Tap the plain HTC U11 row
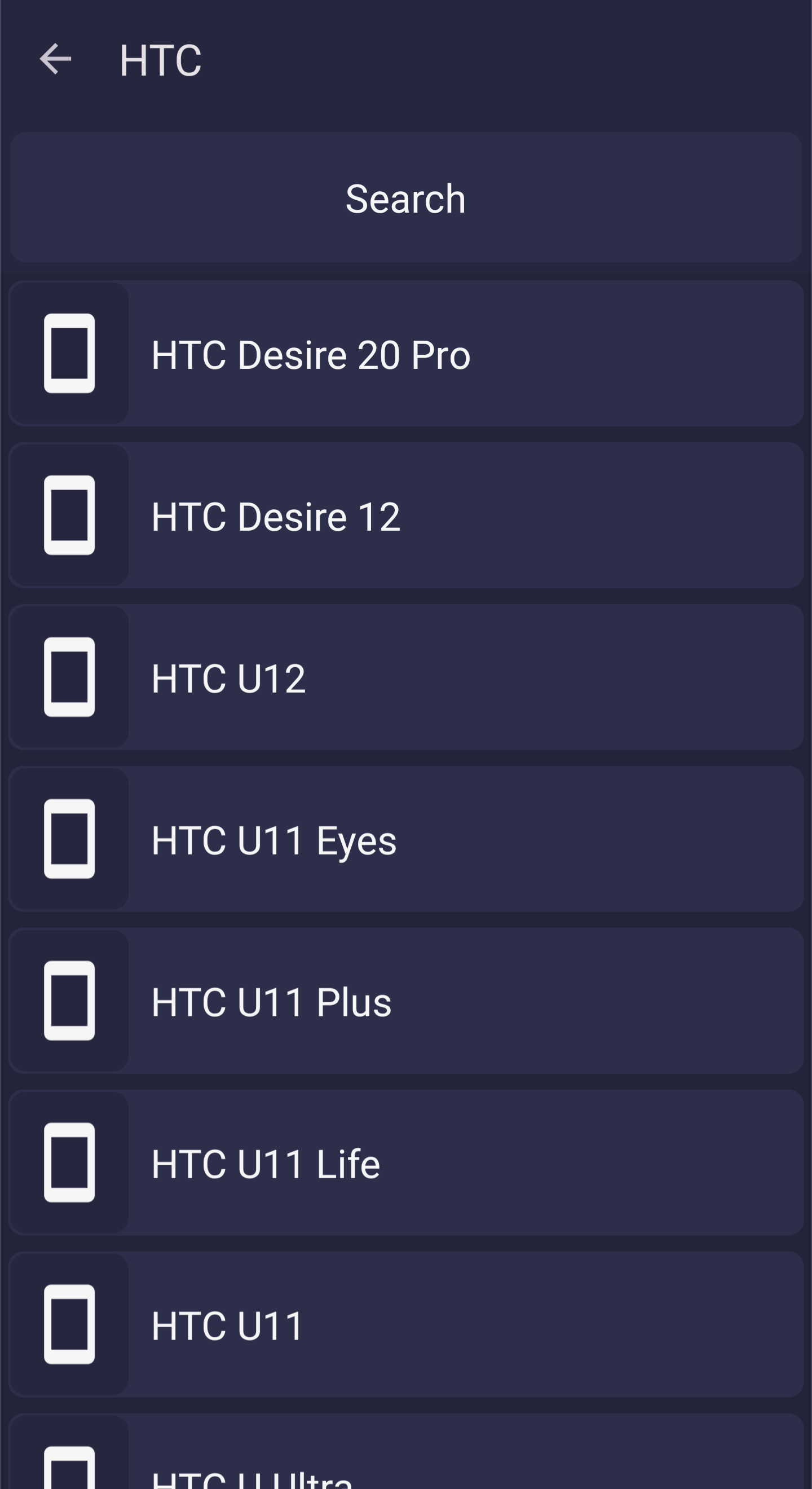Screen dimensions: 812x1489 point(405,1325)
